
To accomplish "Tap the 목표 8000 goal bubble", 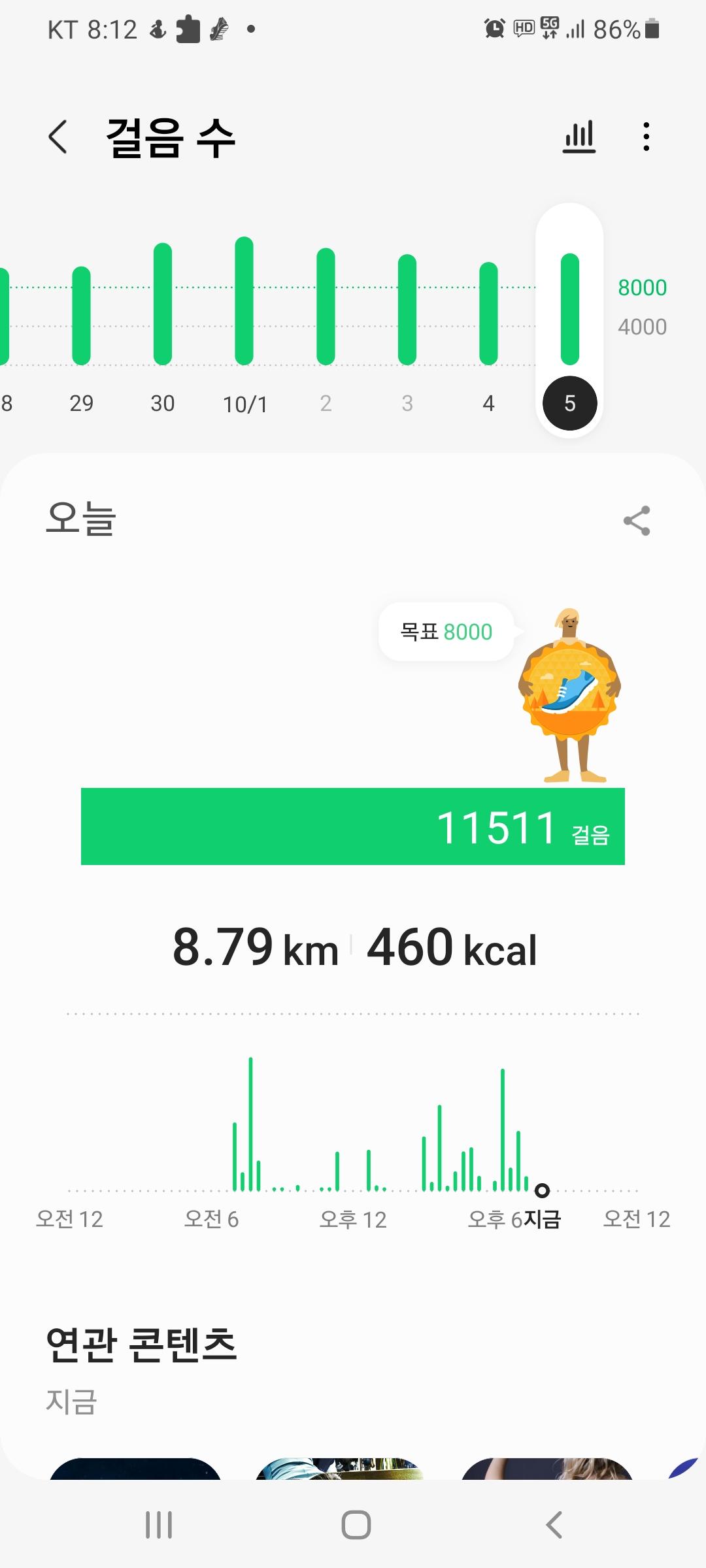I will (446, 632).
